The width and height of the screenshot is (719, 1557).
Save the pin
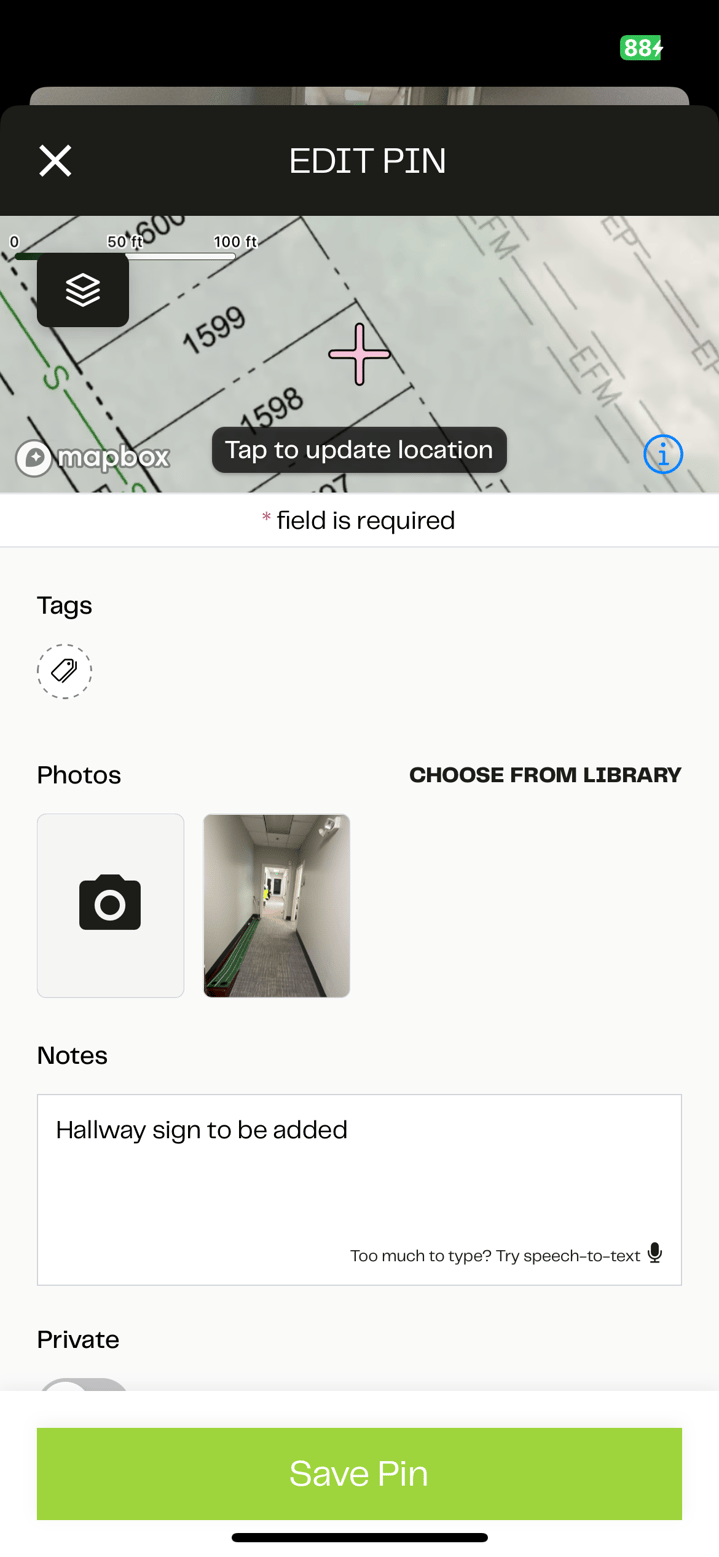click(x=359, y=1473)
